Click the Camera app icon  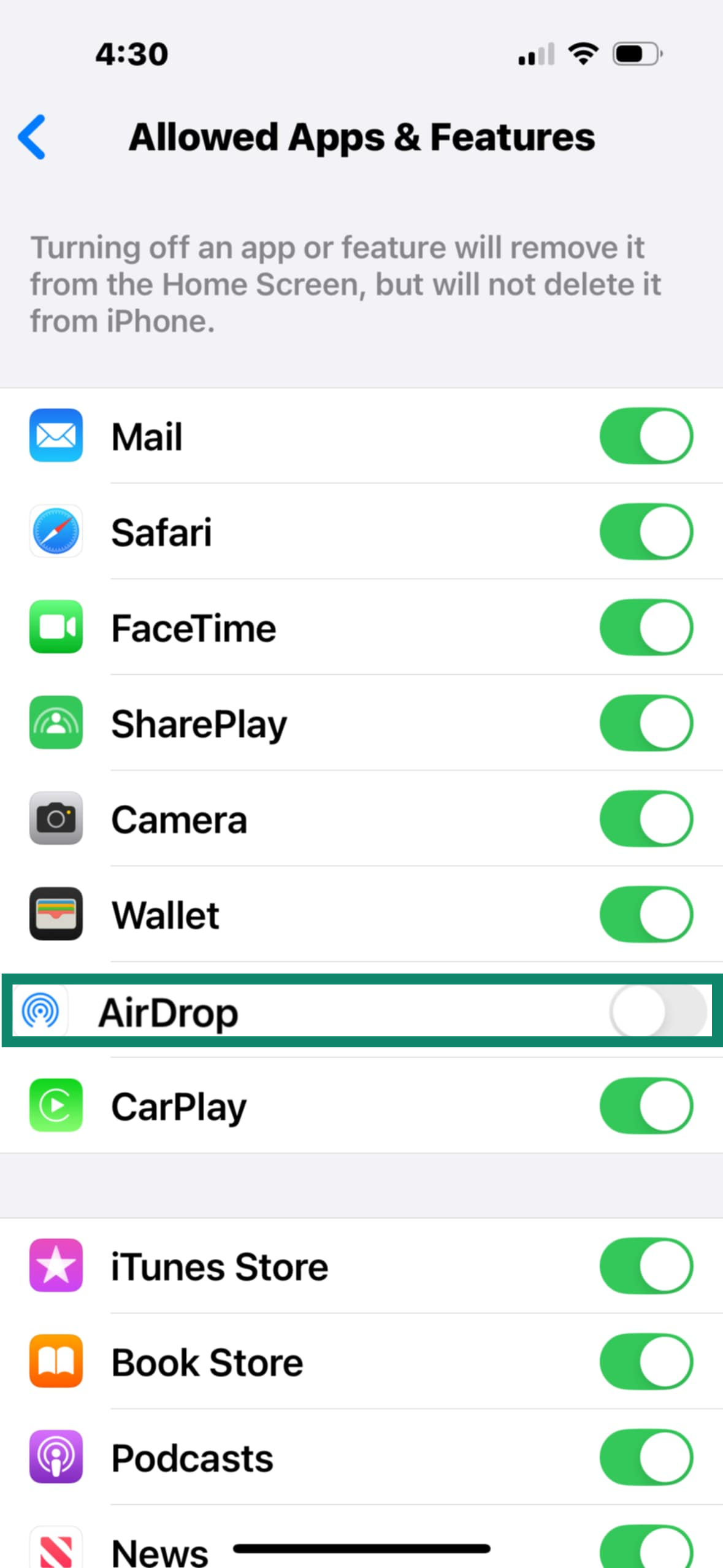(55, 818)
